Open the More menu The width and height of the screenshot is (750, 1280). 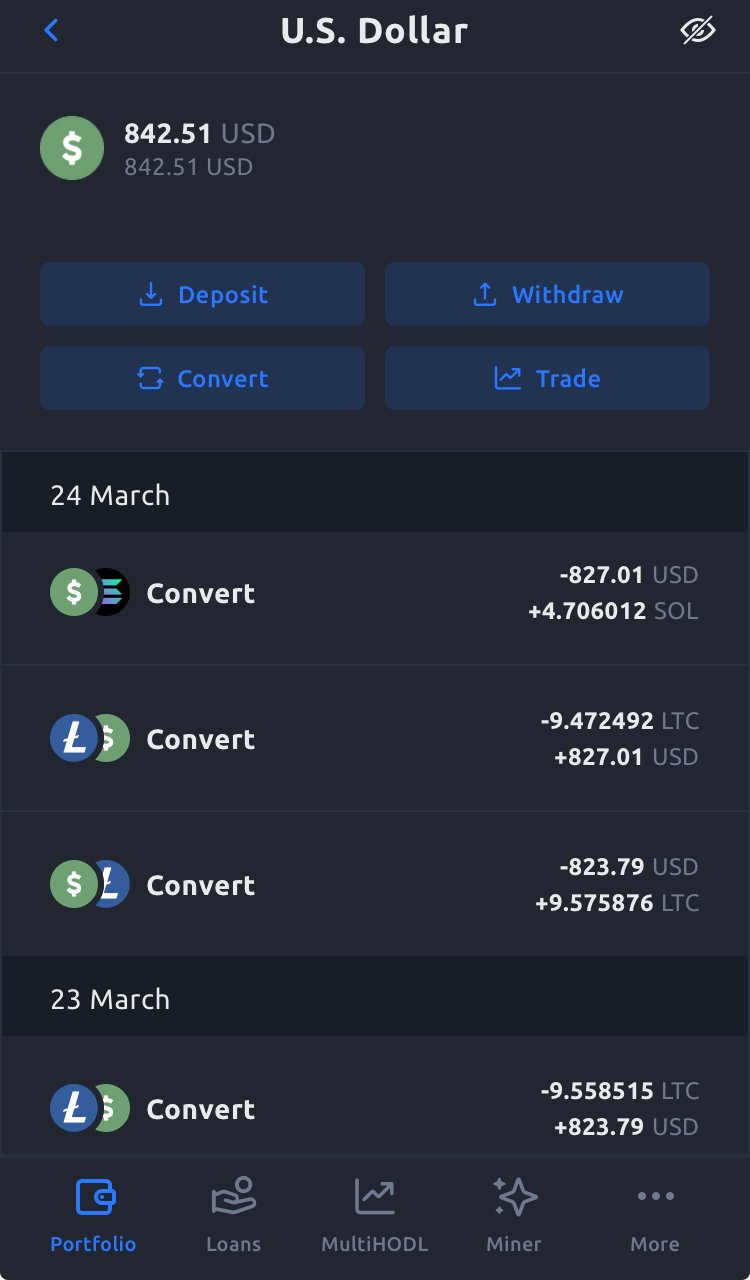[x=655, y=1215]
